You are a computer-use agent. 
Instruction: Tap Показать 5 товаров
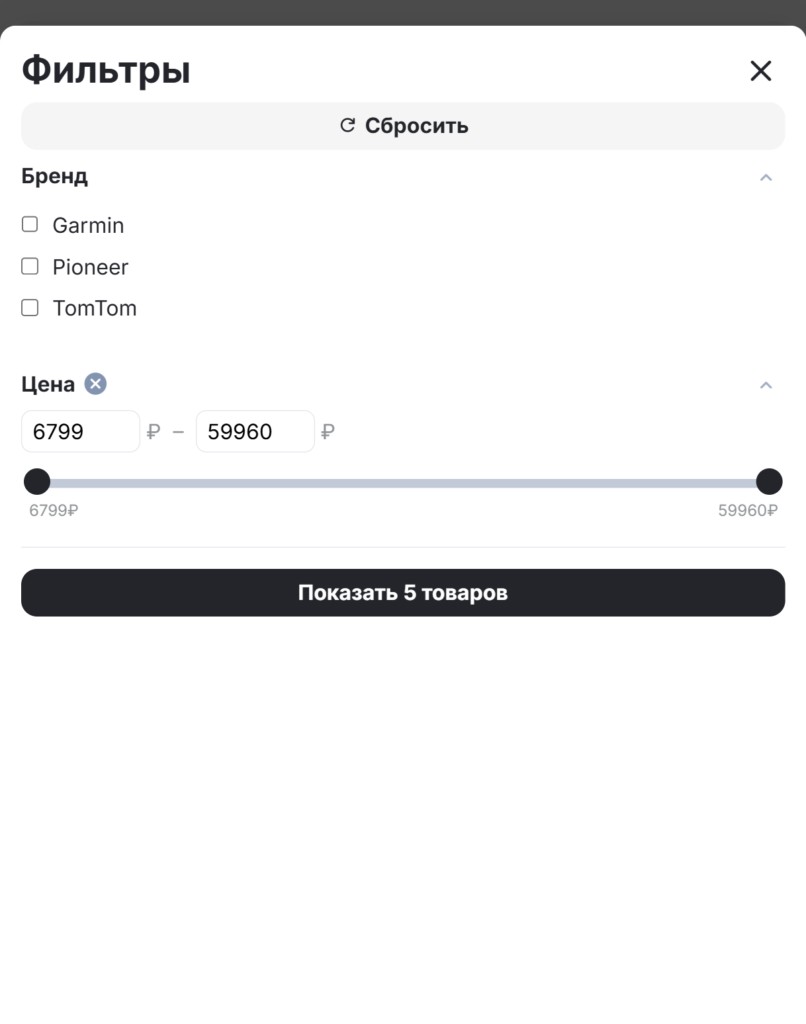[403, 593]
